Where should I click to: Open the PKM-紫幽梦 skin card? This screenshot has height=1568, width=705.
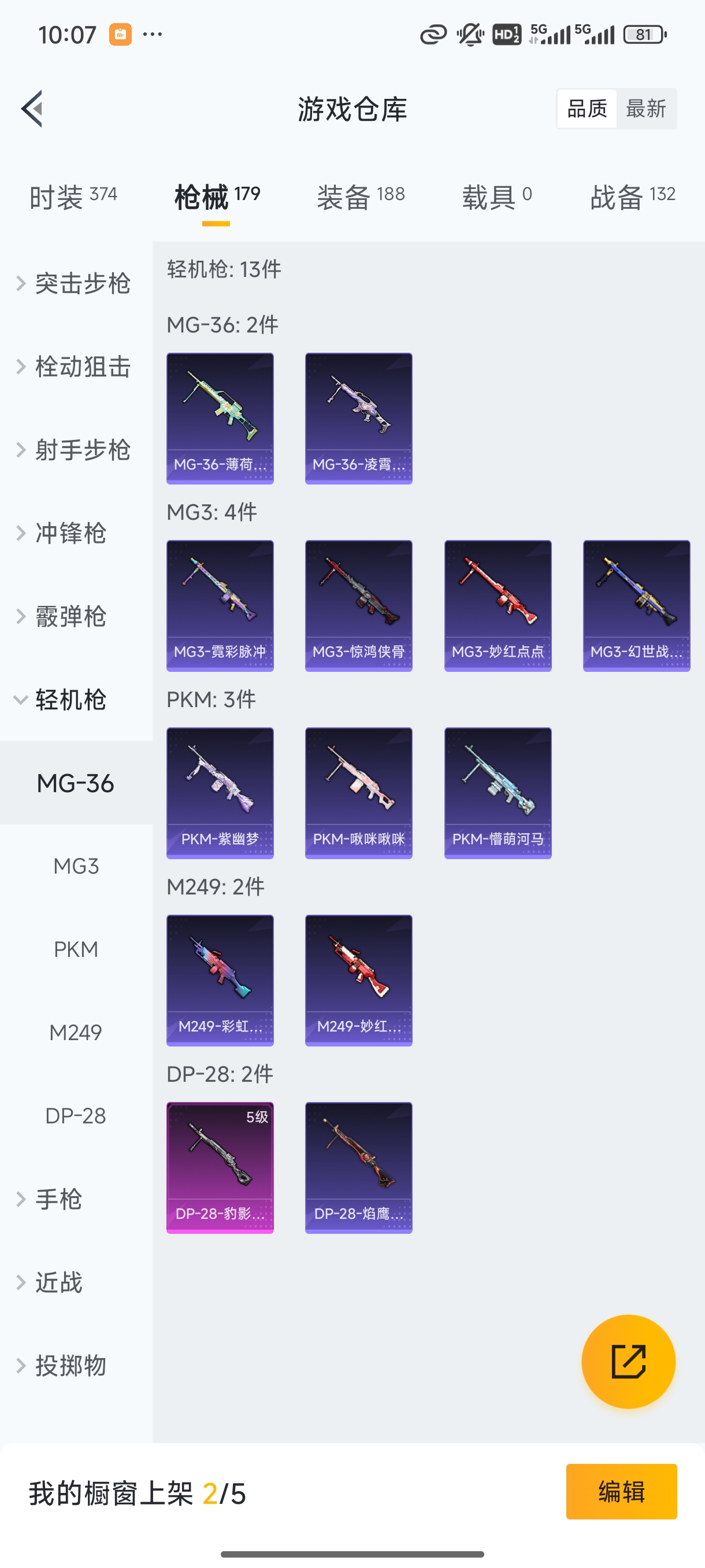(220, 793)
